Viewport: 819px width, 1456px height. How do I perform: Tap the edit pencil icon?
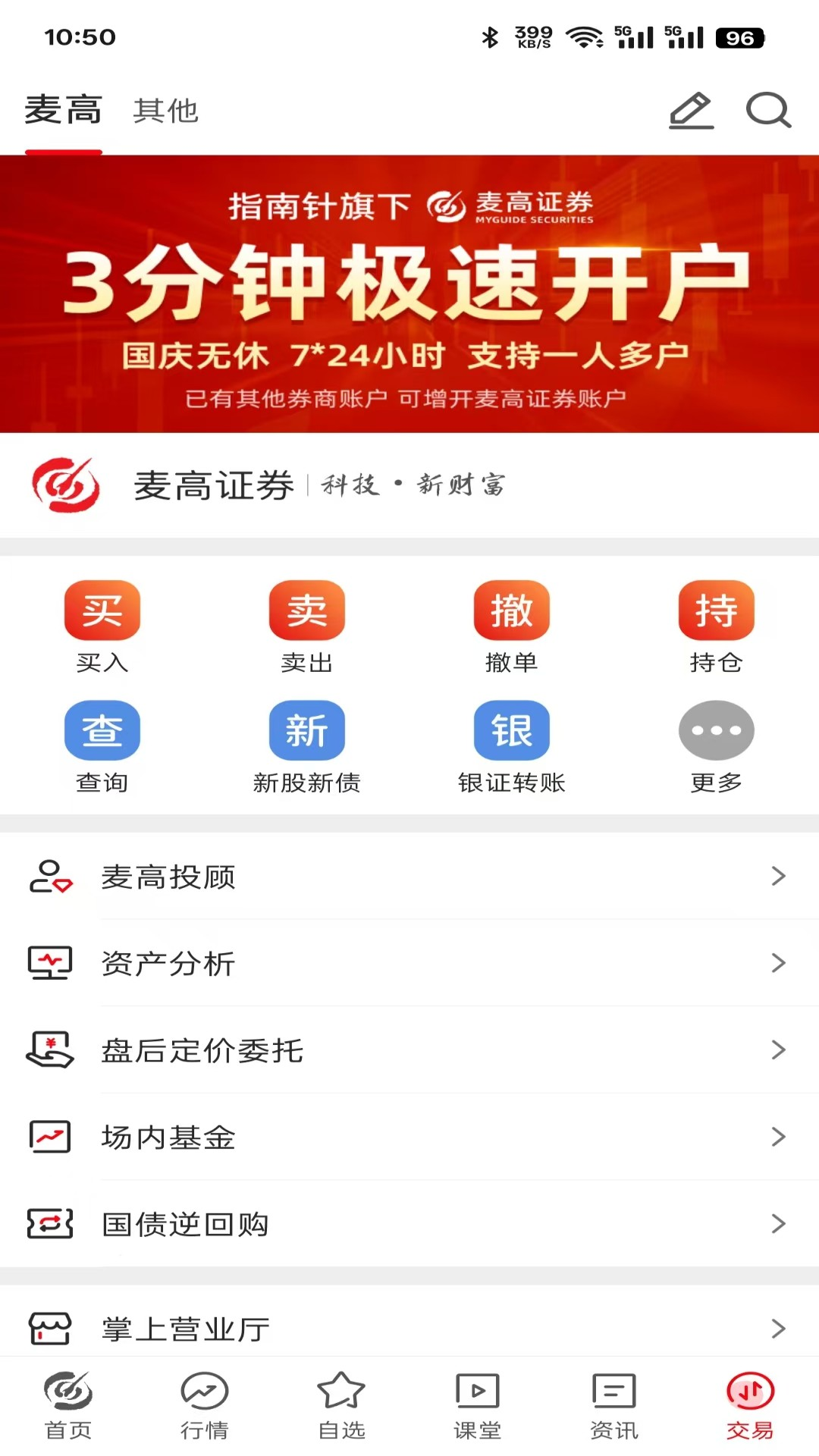(692, 111)
